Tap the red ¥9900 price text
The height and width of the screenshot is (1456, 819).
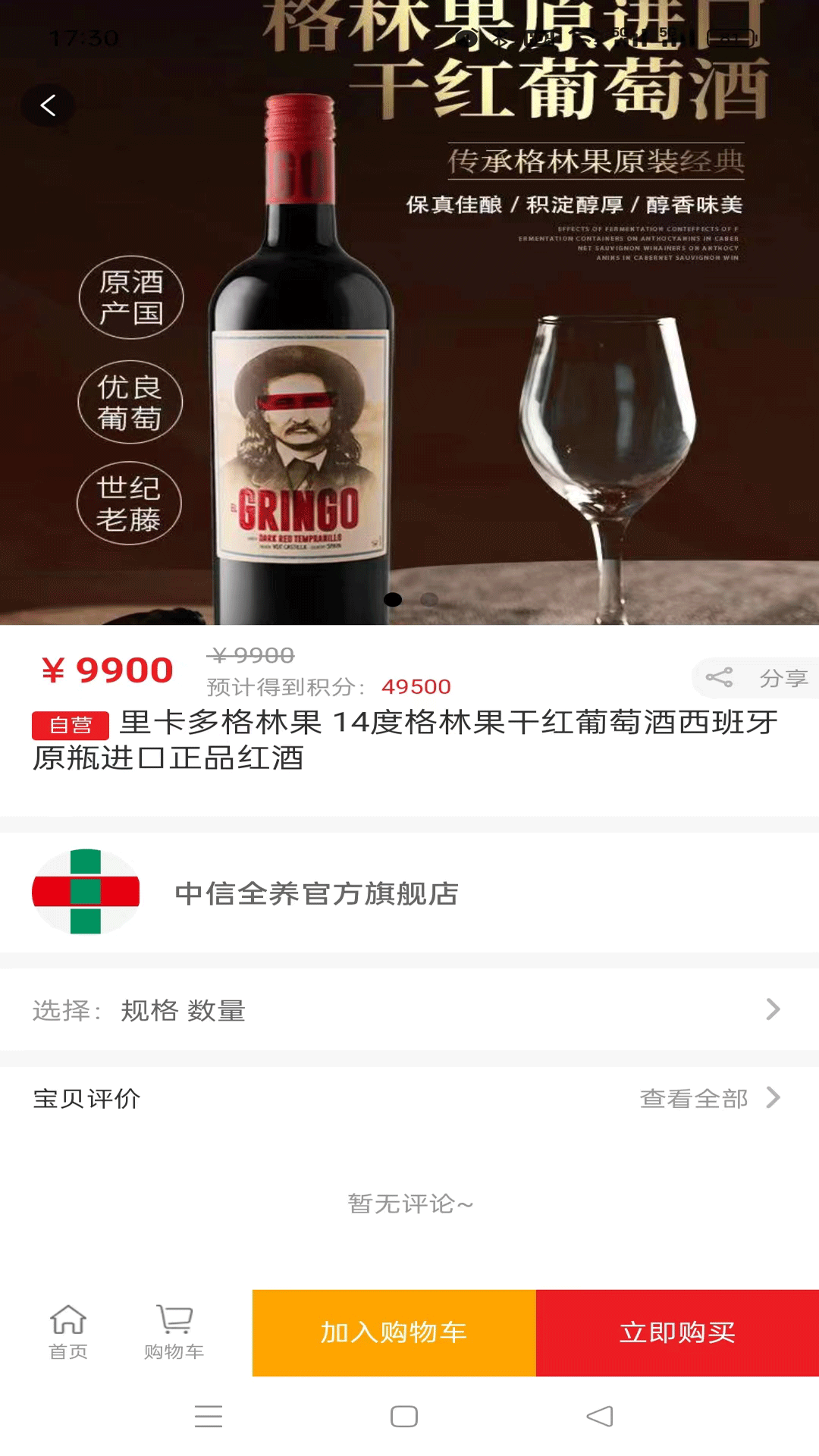(x=106, y=671)
